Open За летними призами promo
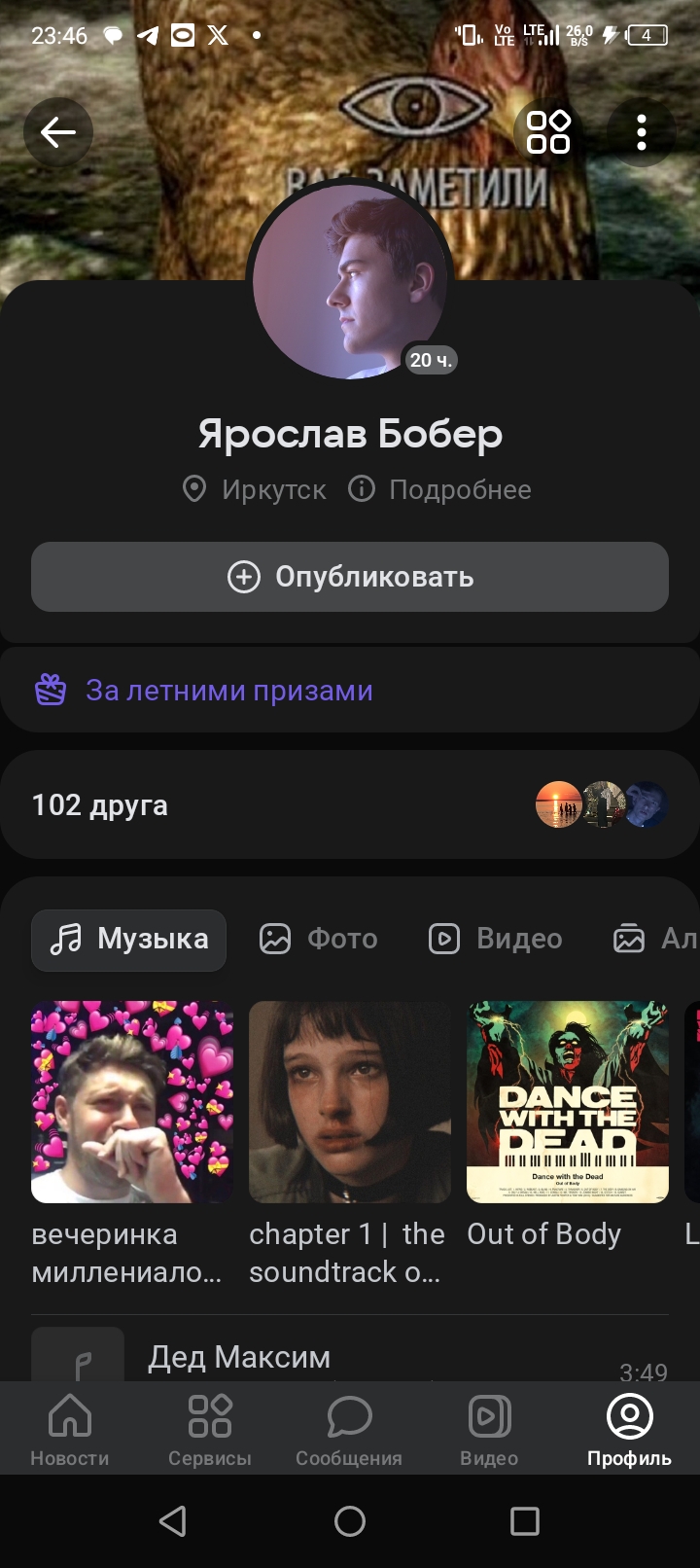The width and height of the screenshot is (700, 1568). click(x=228, y=691)
